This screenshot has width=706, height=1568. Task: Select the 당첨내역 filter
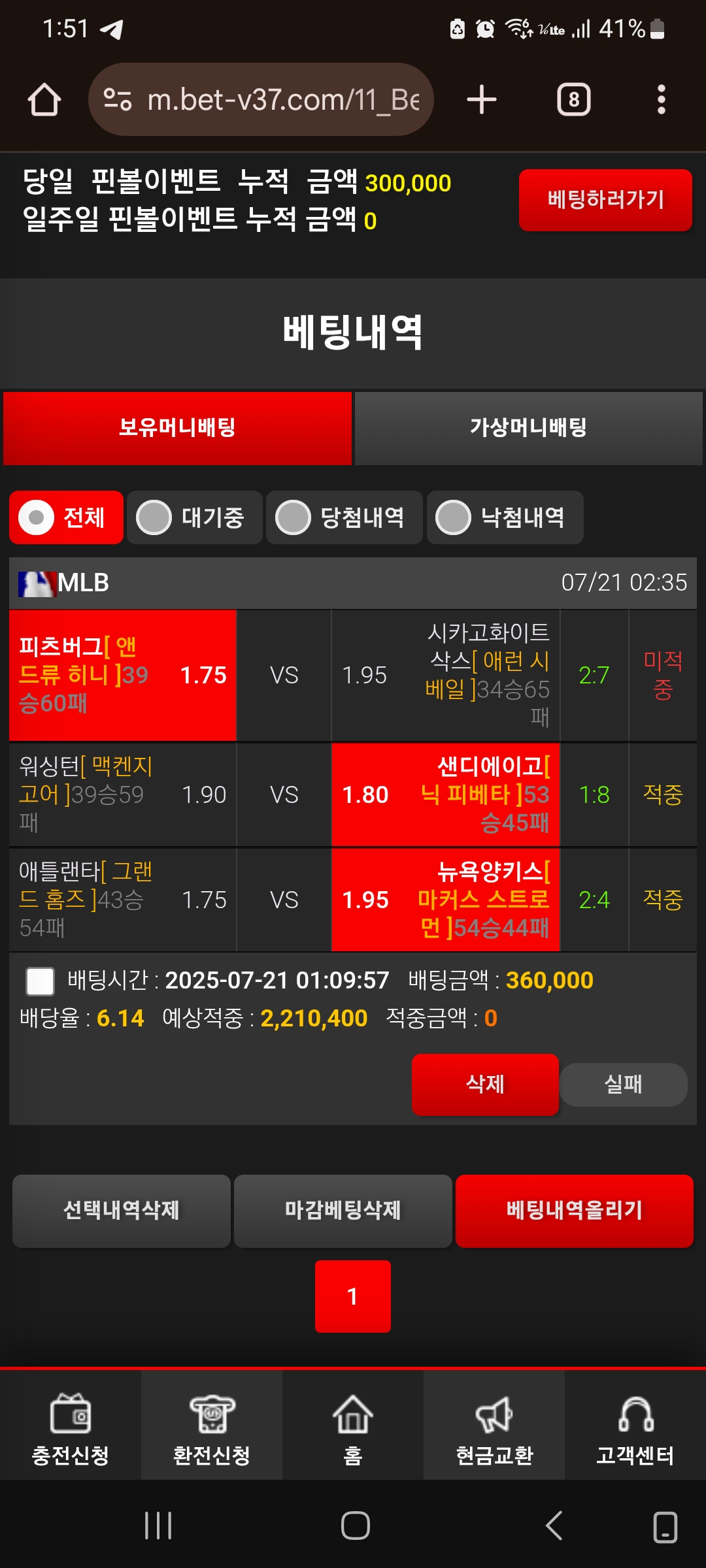(x=345, y=517)
